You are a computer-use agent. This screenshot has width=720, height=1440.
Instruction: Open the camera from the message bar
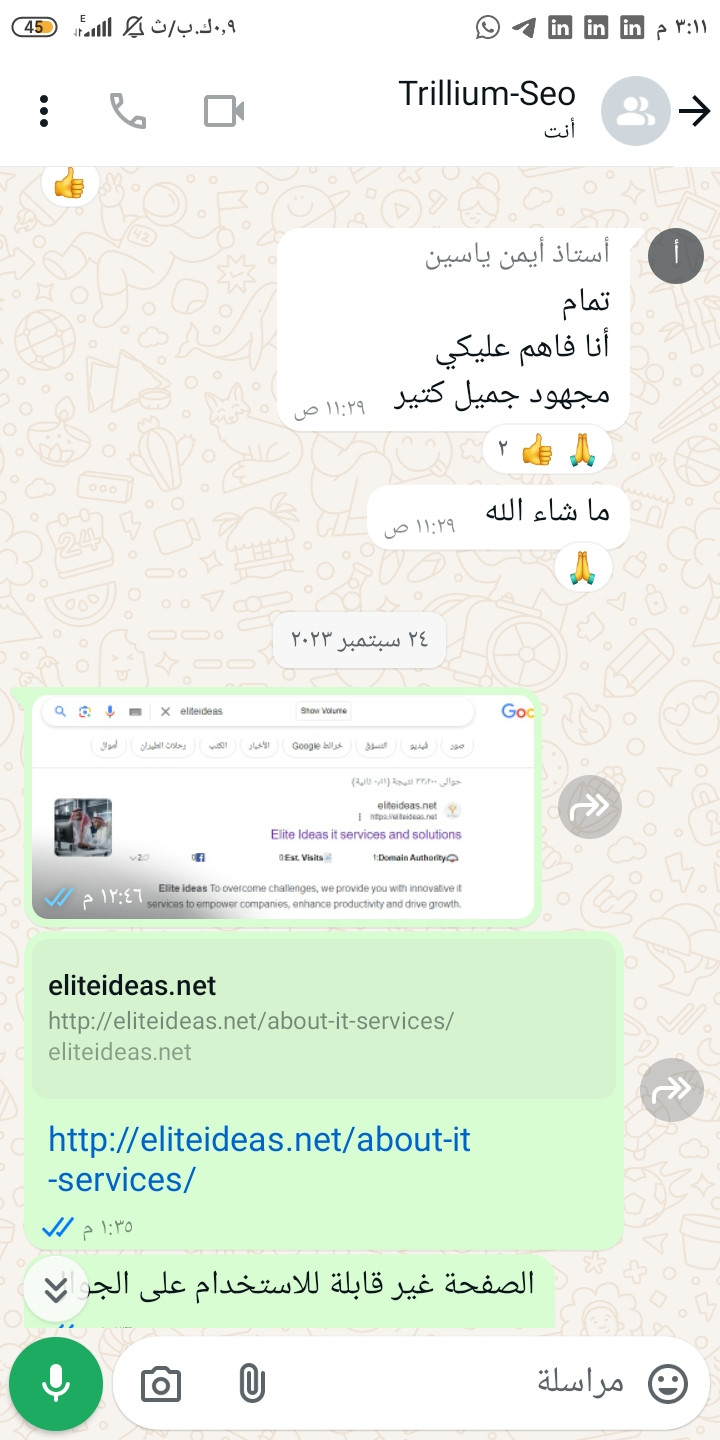(161, 1385)
